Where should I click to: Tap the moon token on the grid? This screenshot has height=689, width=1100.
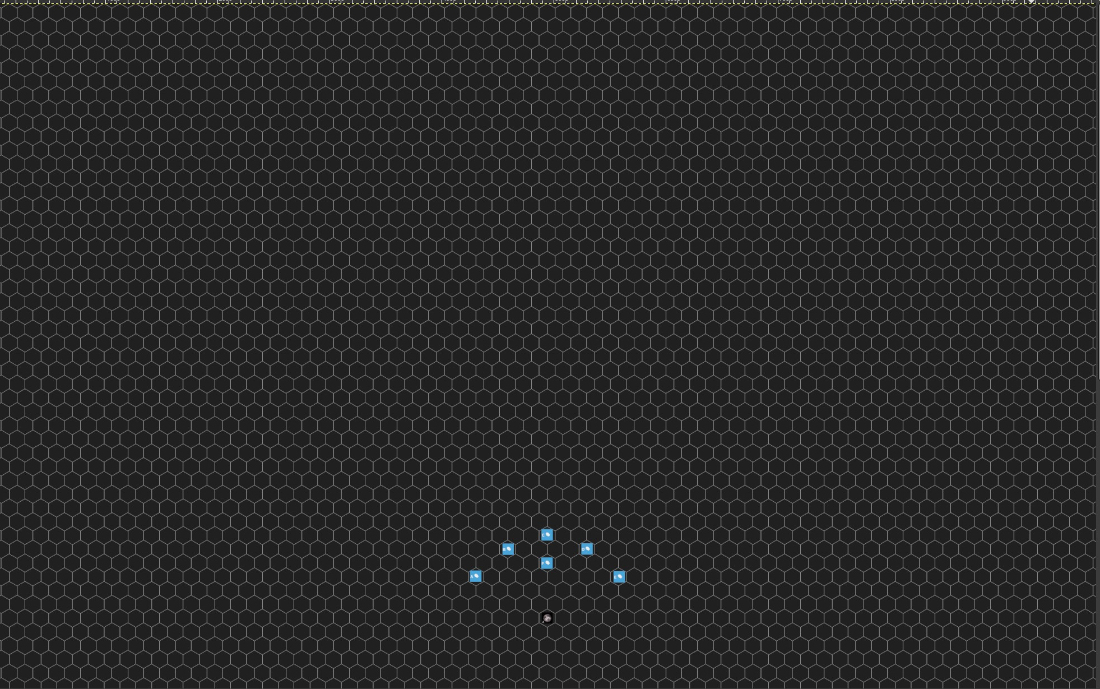pos(547,619)
